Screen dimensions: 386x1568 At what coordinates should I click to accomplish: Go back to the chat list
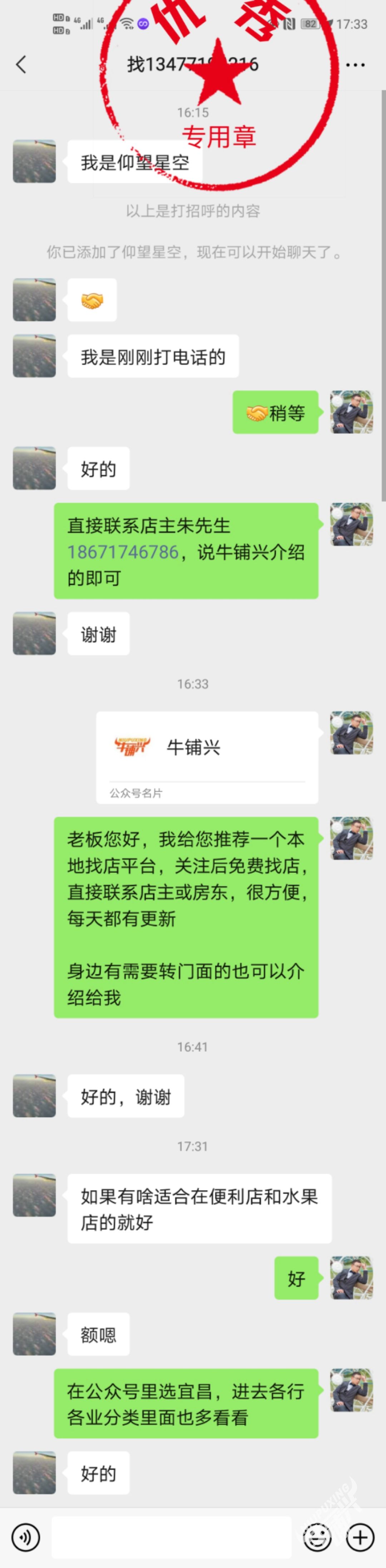21,64
